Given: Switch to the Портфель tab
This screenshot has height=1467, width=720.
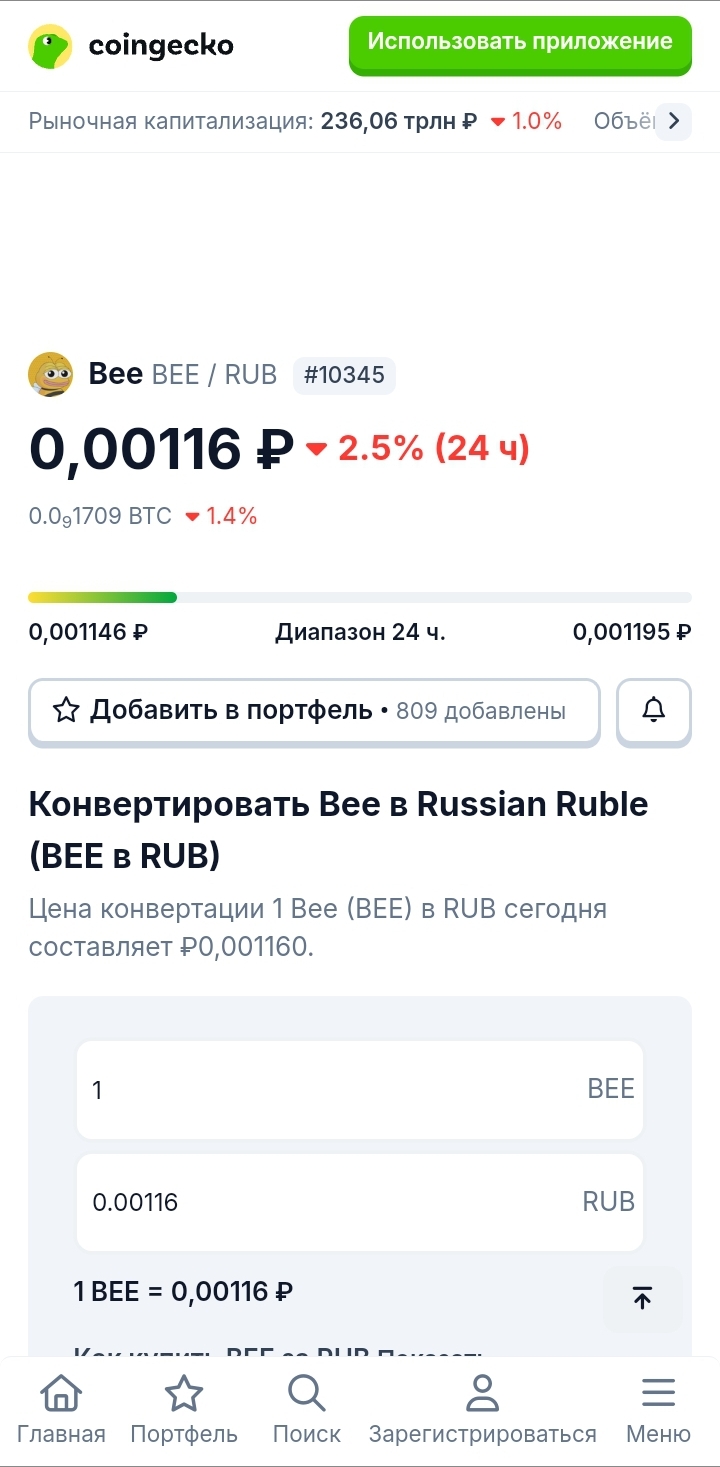Looking at the screenshot, I should coord(184,1410).
